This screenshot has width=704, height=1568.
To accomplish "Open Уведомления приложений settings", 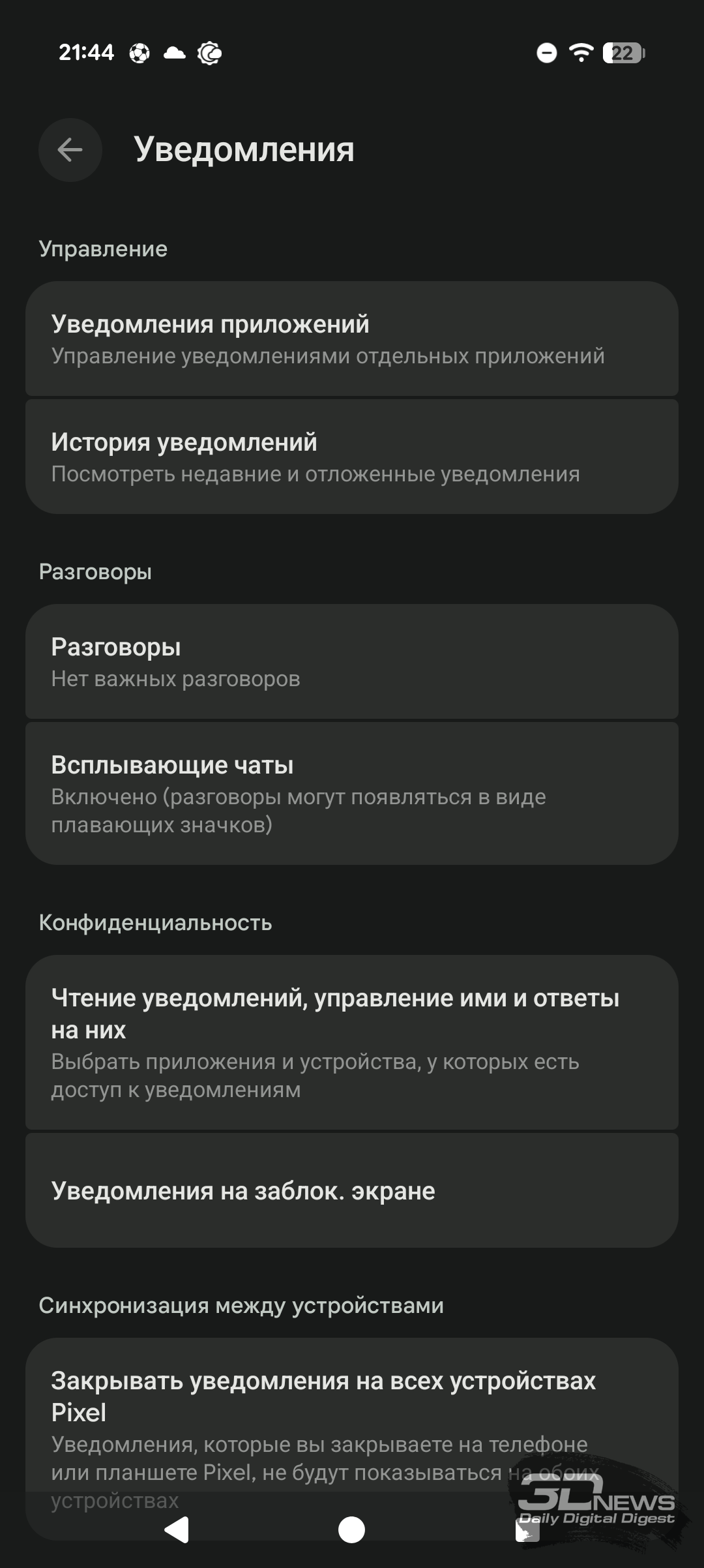I will click(352, 339).
